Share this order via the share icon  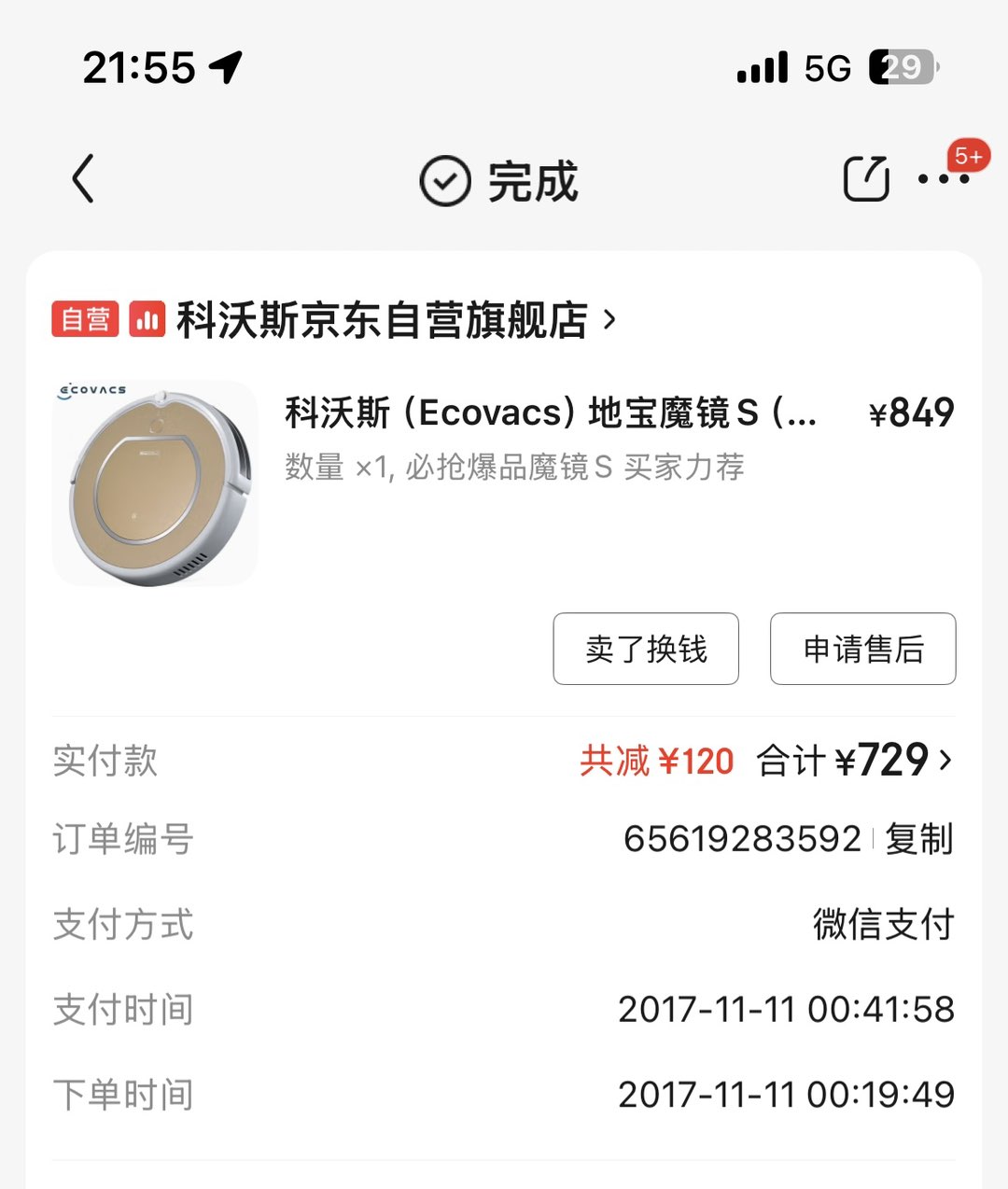[866, 178]
